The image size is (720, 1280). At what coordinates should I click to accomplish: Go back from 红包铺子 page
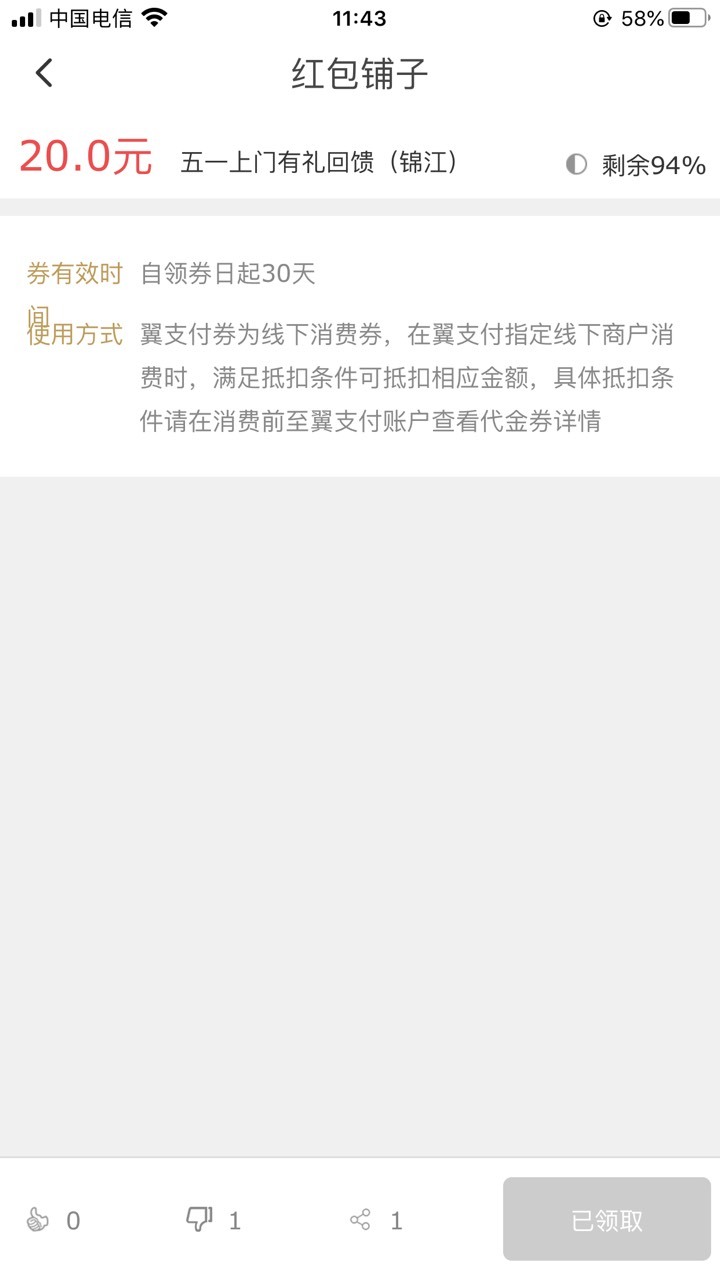coord(43,73)
